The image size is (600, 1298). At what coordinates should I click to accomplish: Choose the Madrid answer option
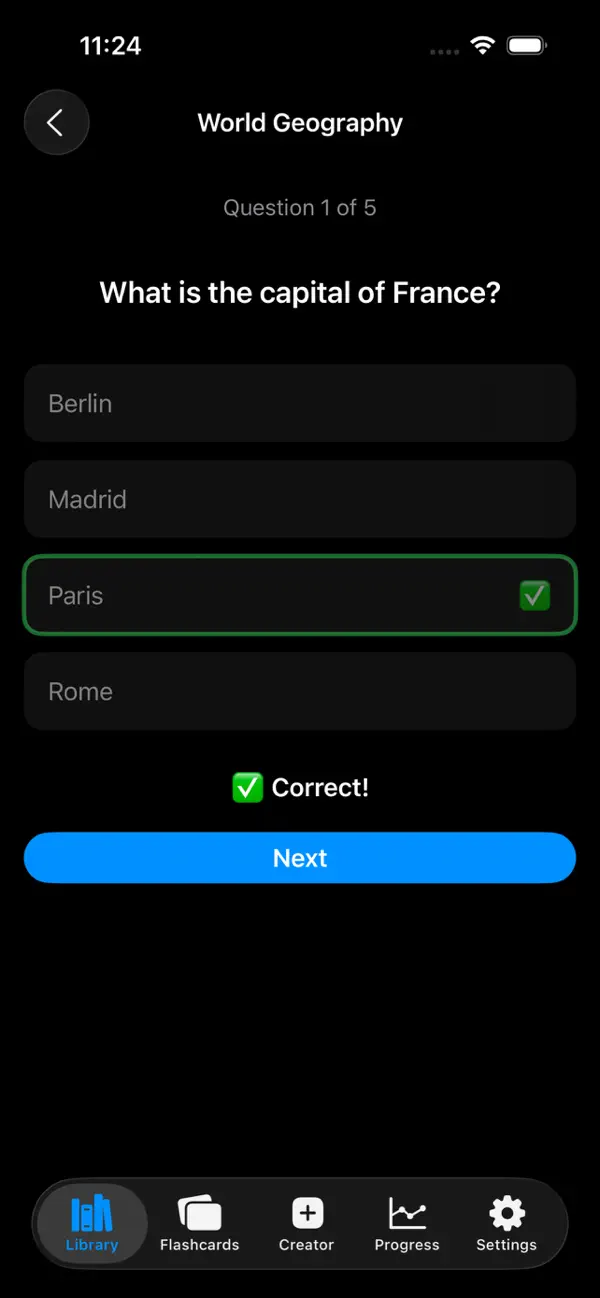pos(300,499)
